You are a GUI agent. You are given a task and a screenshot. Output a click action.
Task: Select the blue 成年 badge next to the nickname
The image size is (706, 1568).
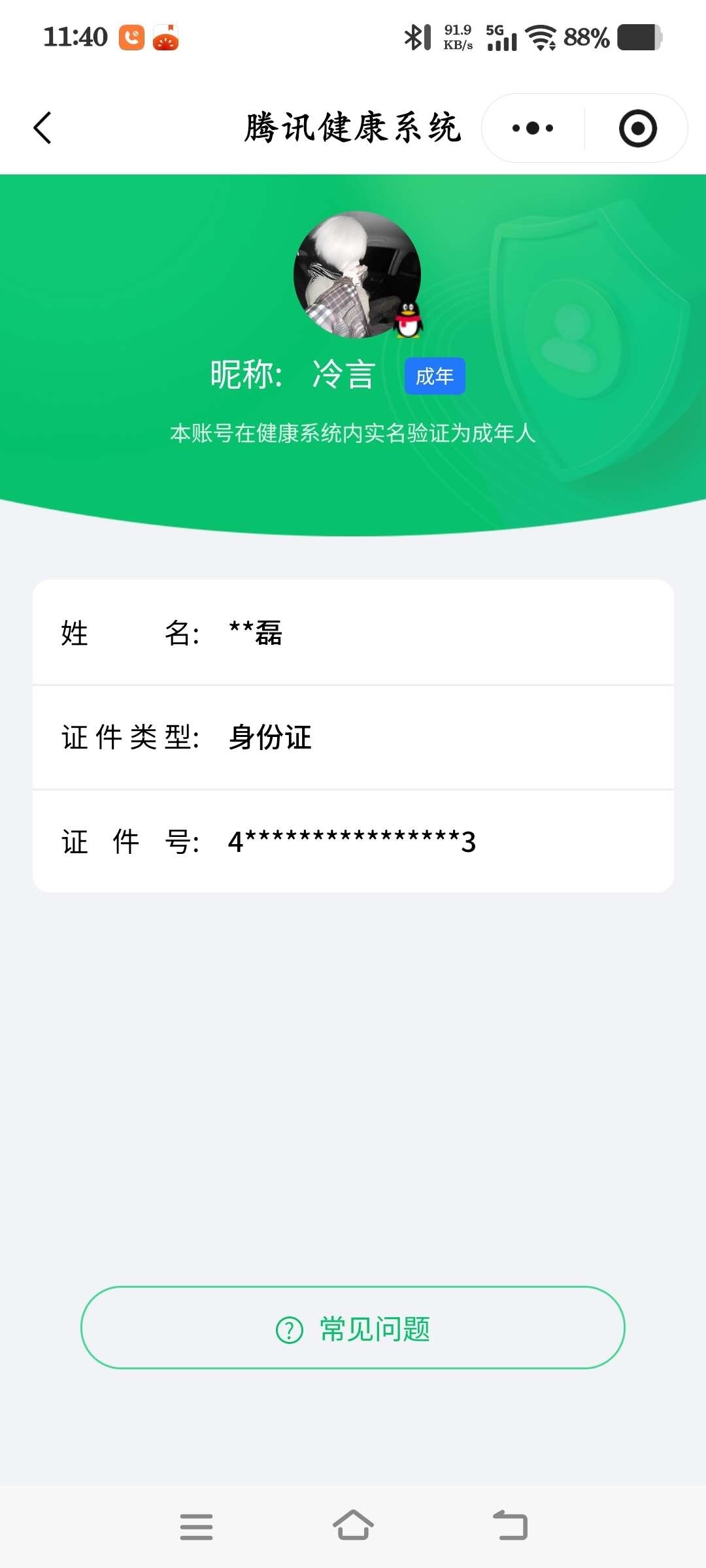tap(434, 376)
